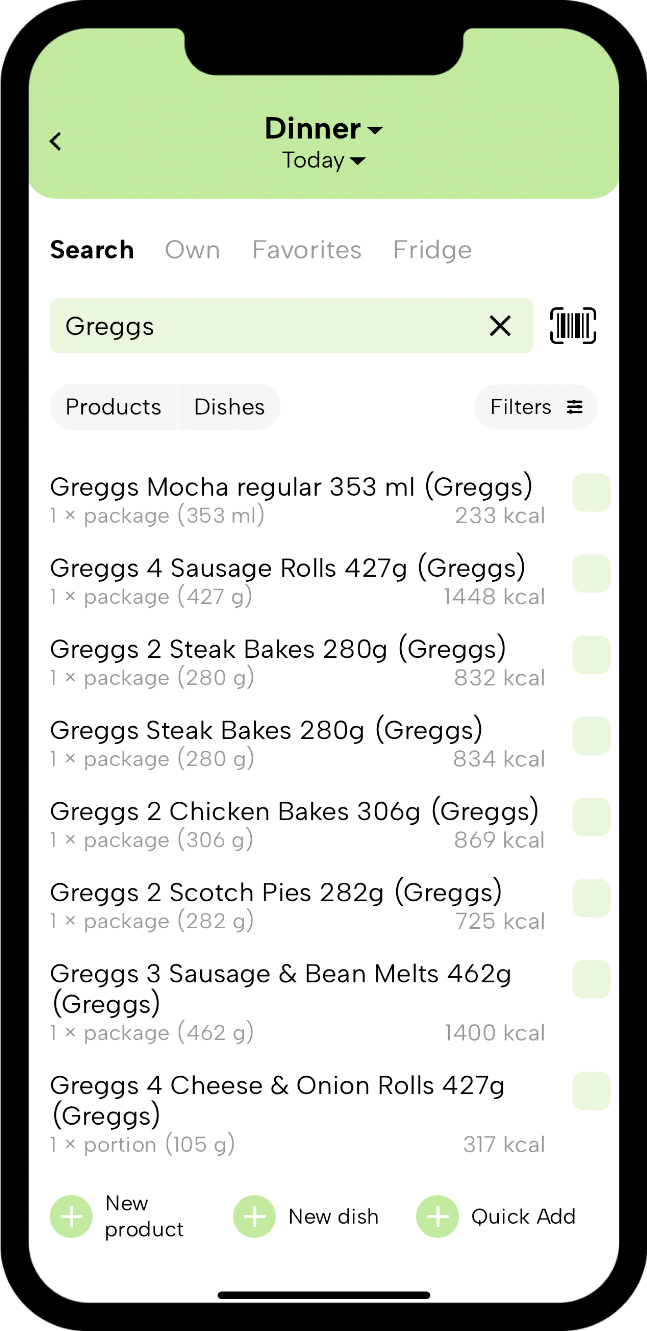This screenshot has width=647, height=1331.
Task: Tick the checkbox for Greggs 2 Steak Bakes
Action: 591,655
